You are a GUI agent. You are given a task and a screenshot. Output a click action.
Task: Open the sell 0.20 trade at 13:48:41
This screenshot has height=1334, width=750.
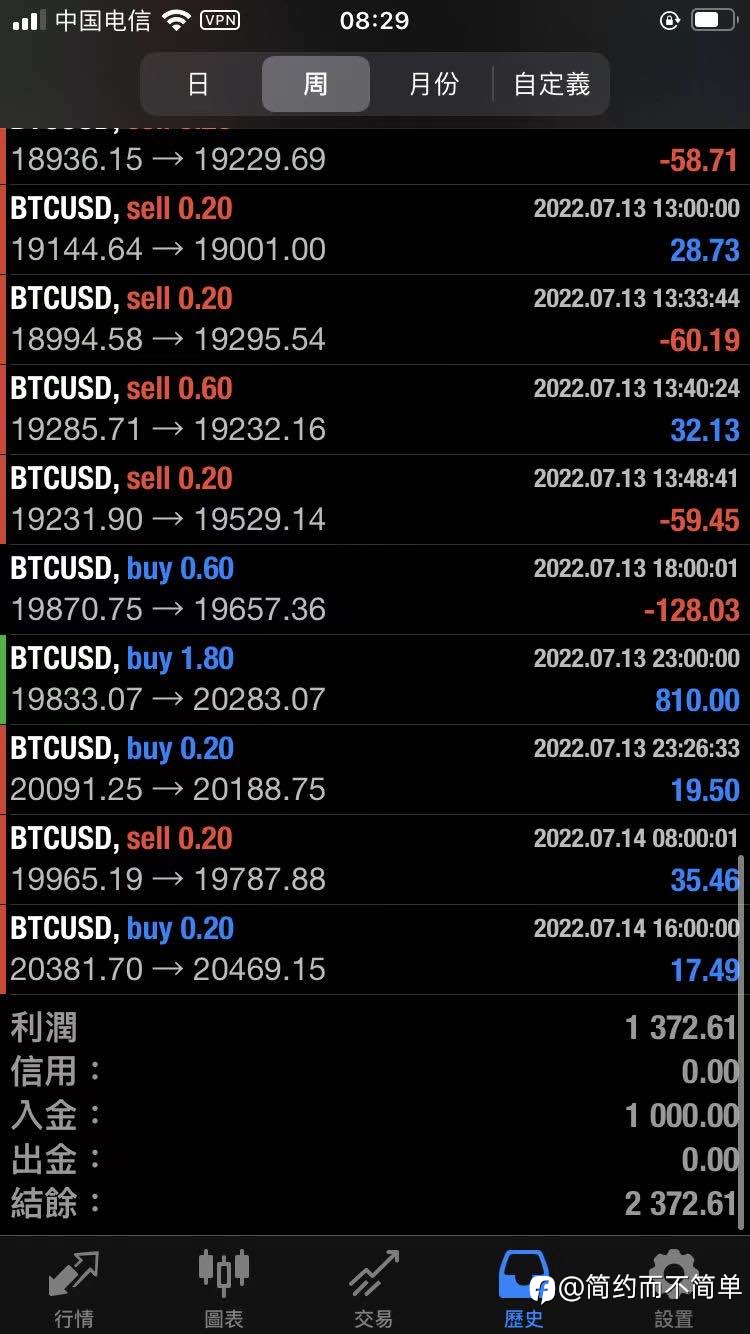coord(375,500)
